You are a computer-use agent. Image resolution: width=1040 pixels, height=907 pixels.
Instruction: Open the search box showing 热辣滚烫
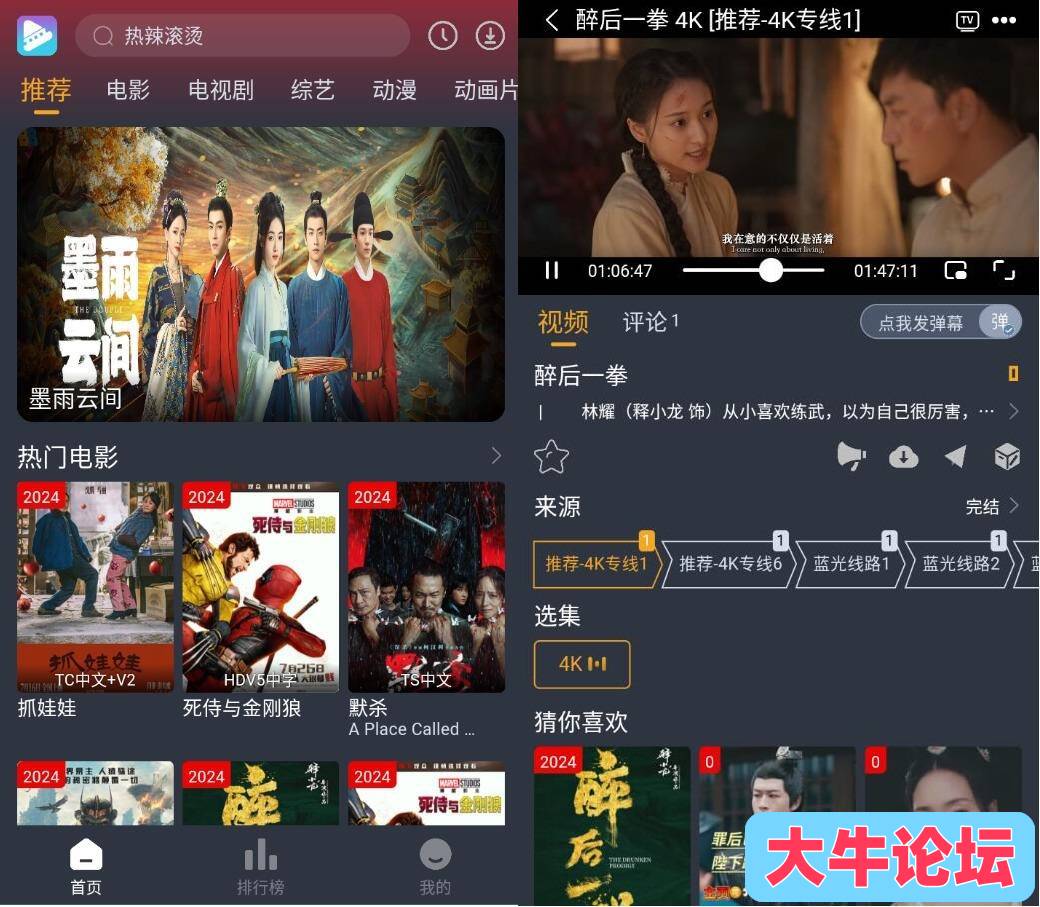(242, 37)
